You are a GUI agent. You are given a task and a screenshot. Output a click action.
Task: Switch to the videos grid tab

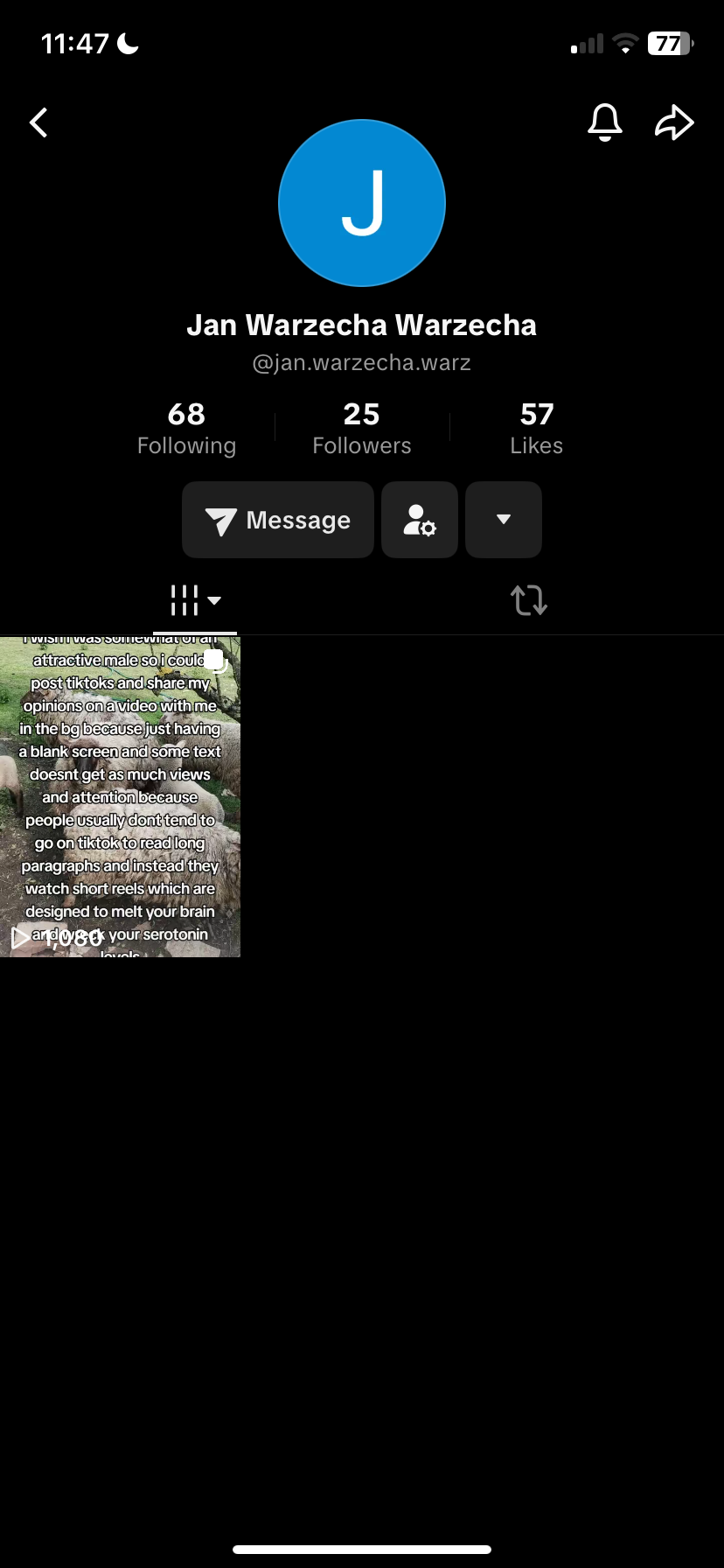coord(194,601)
